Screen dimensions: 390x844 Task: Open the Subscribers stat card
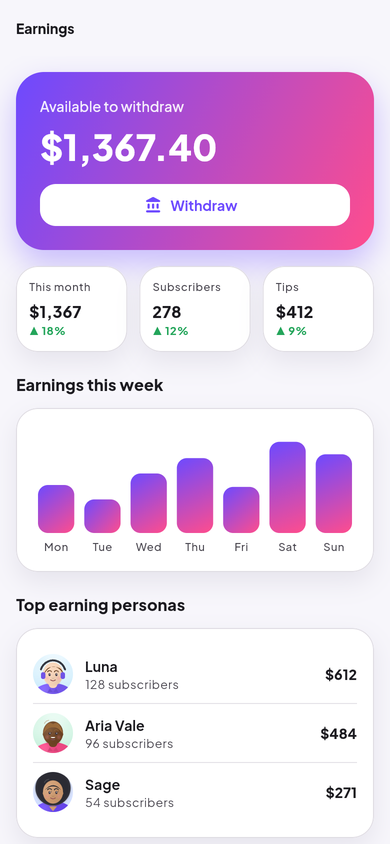click(x=195, y=309)
